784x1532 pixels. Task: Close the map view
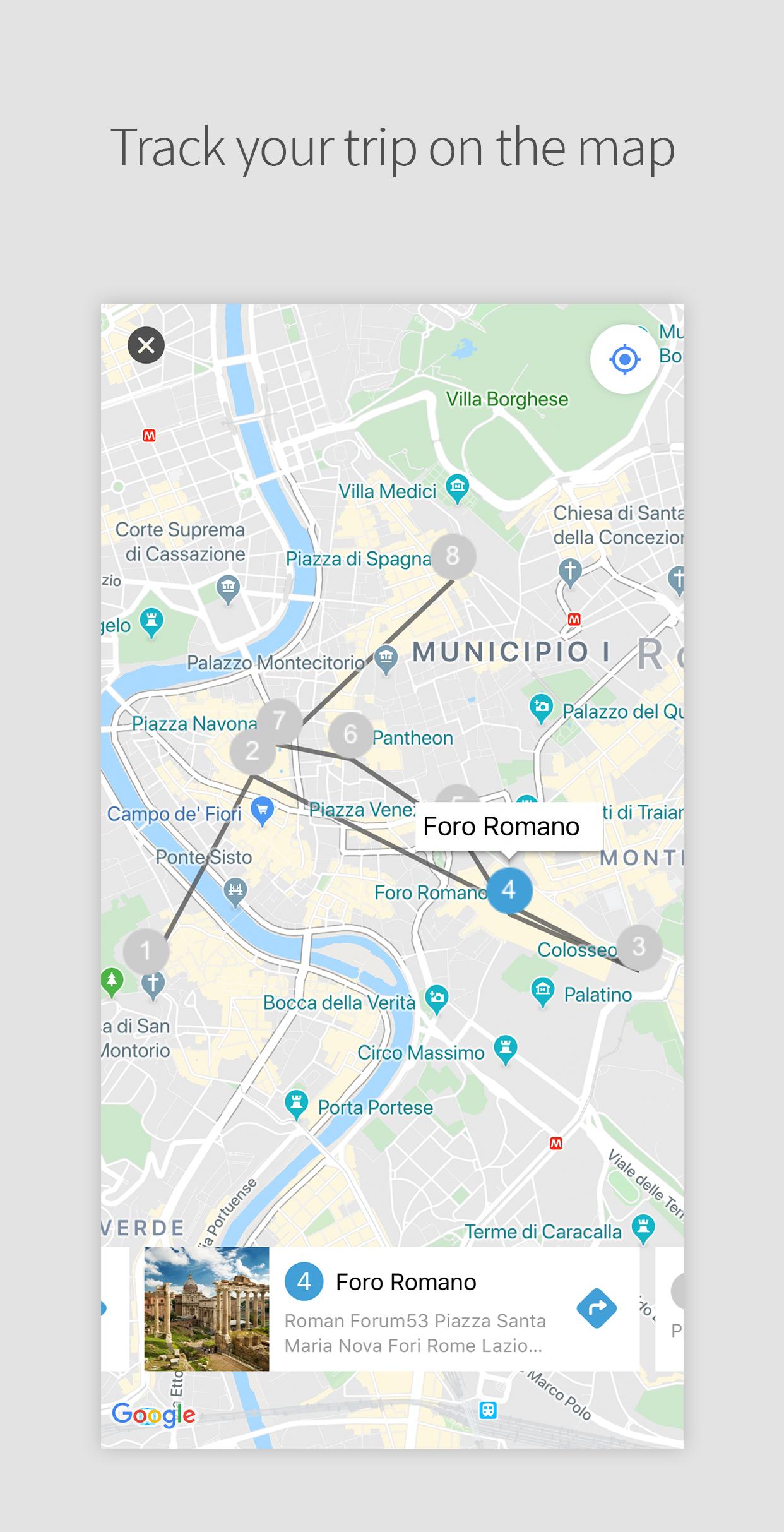[x=146, y=345]
